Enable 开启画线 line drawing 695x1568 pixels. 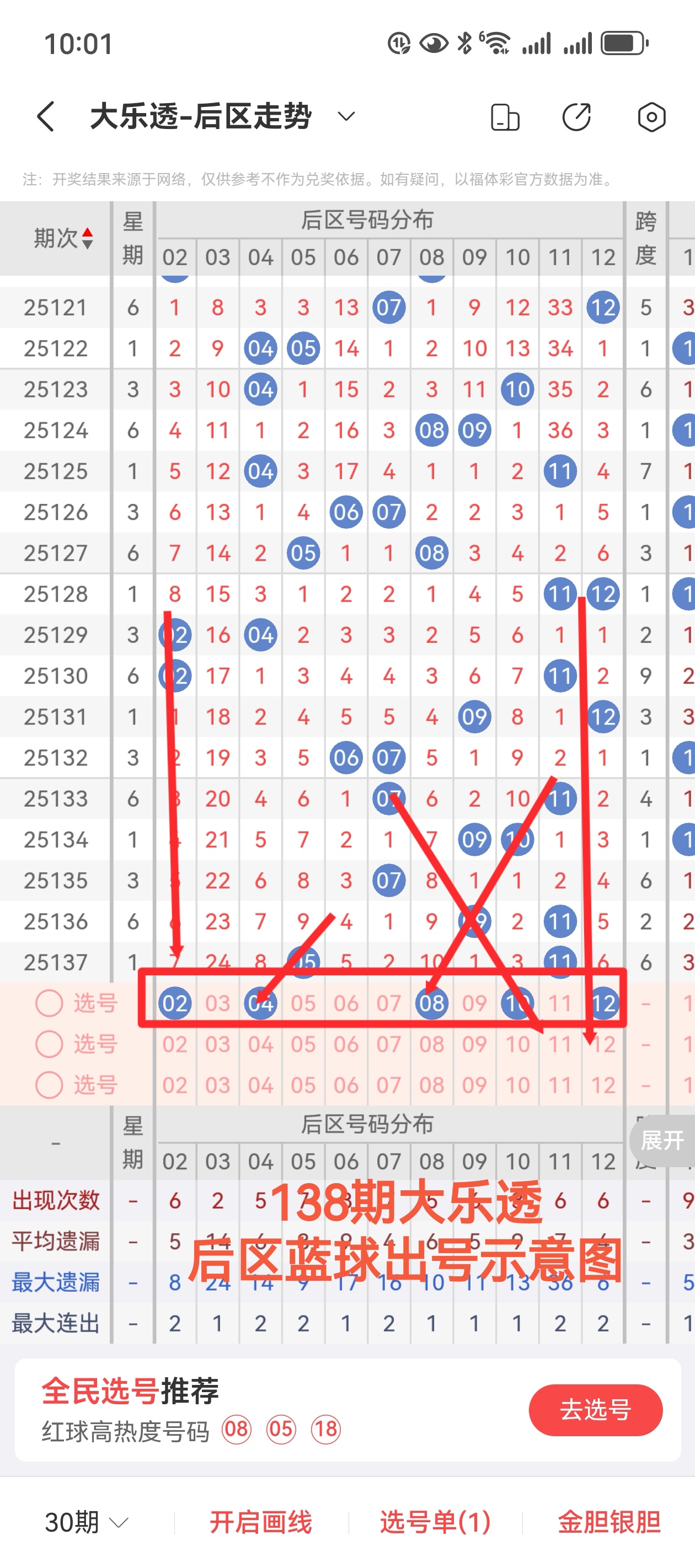click(x=261, y=1522)
